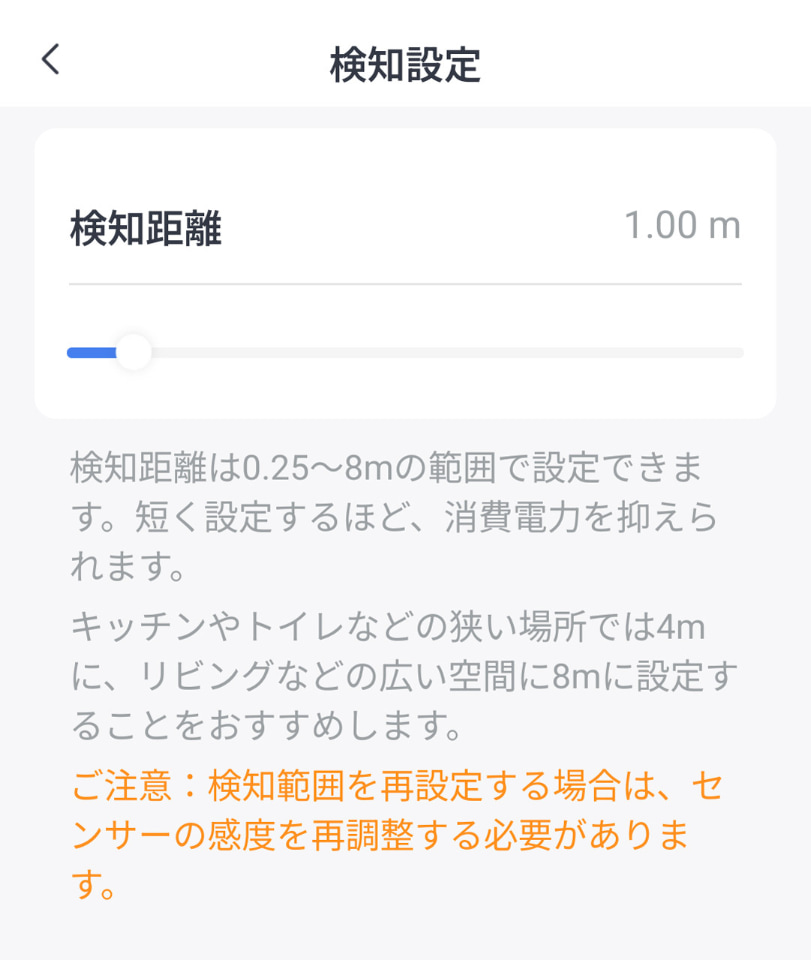811x960 pixels.
Task: Go back from the 検知設定 screen
Action: (51, 60)
